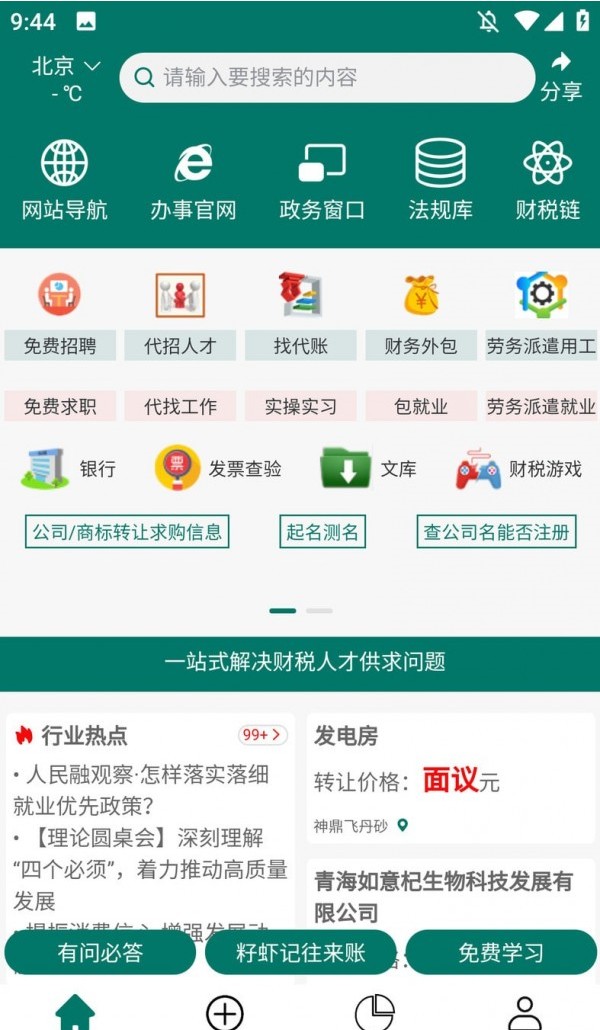The image size is (600, 1030).
Task: Launch 财税游戏
Action: point(518,468)
